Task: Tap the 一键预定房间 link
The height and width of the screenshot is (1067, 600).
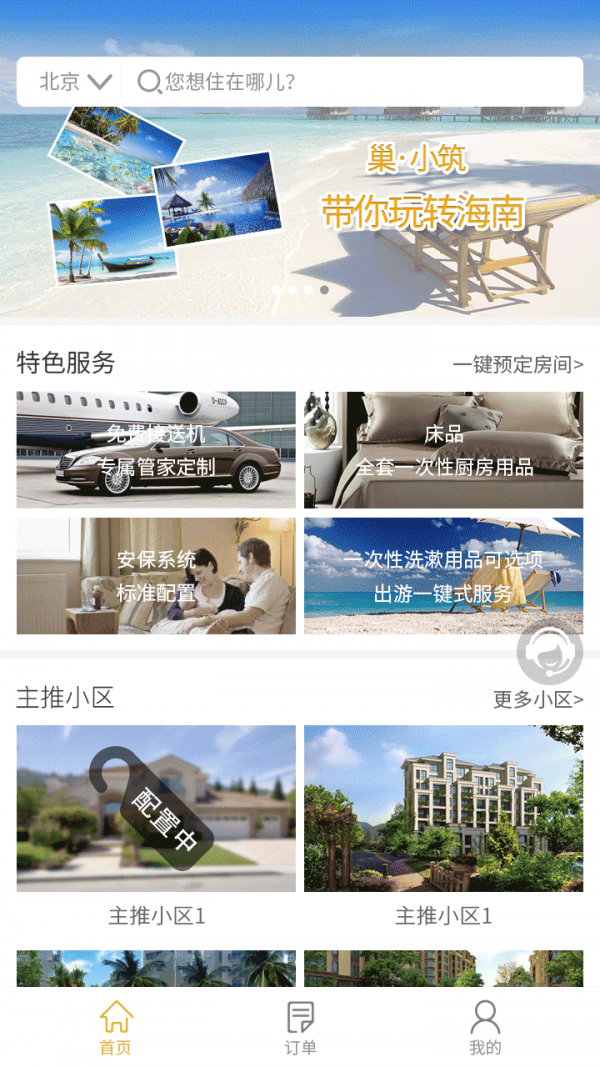Action: (517, 365)
